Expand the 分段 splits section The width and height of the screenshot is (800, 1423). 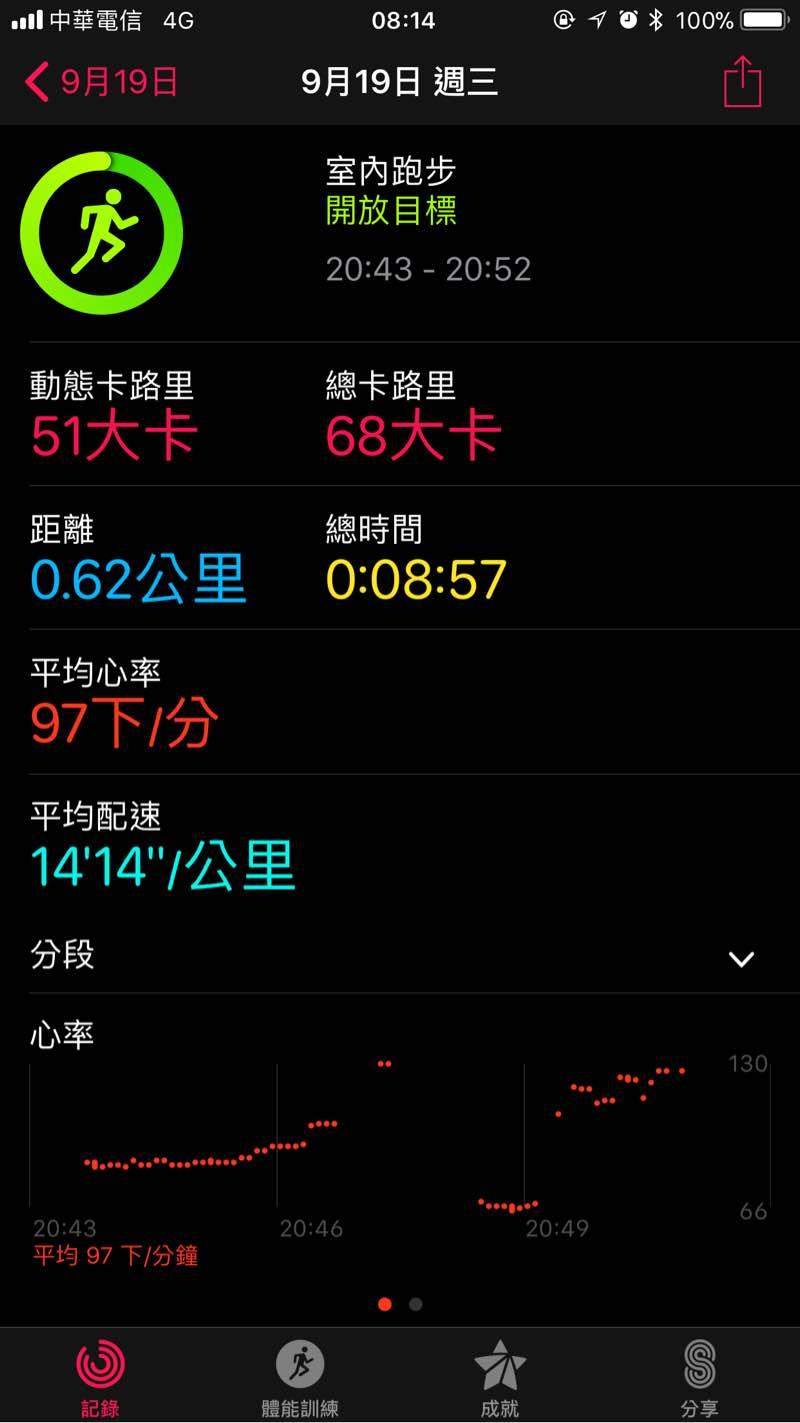pos(741,959)
